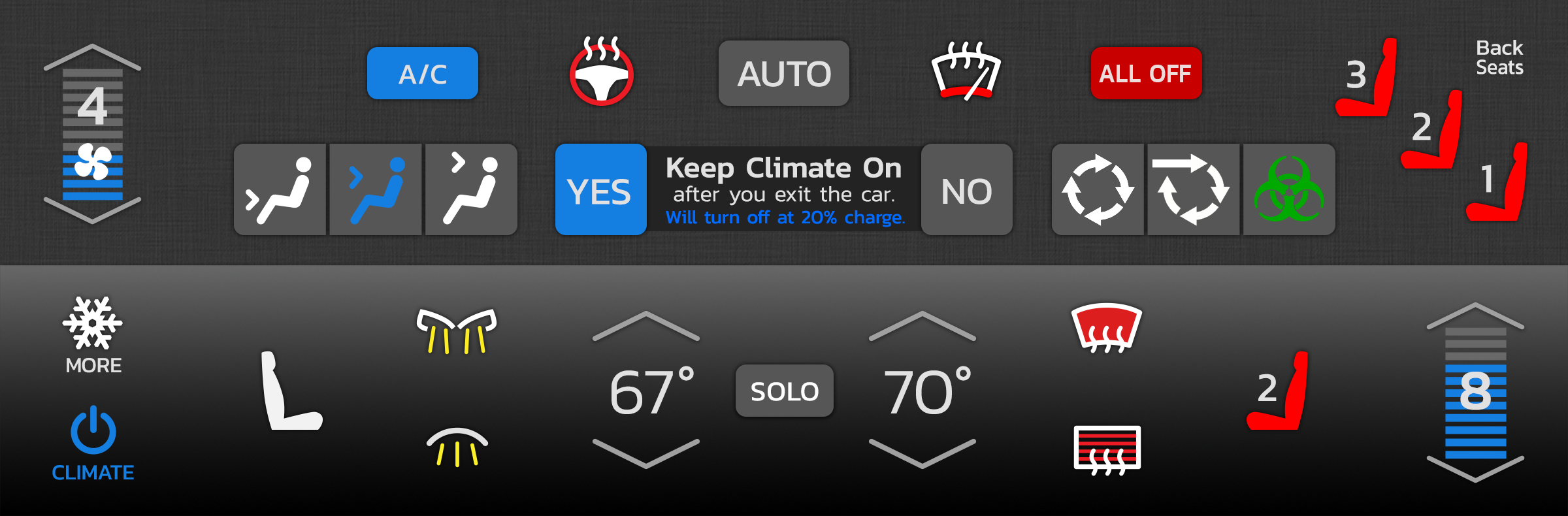Decrease the level 8 fan speed
Screen dimensions: 1568x516
point(1475,469)
